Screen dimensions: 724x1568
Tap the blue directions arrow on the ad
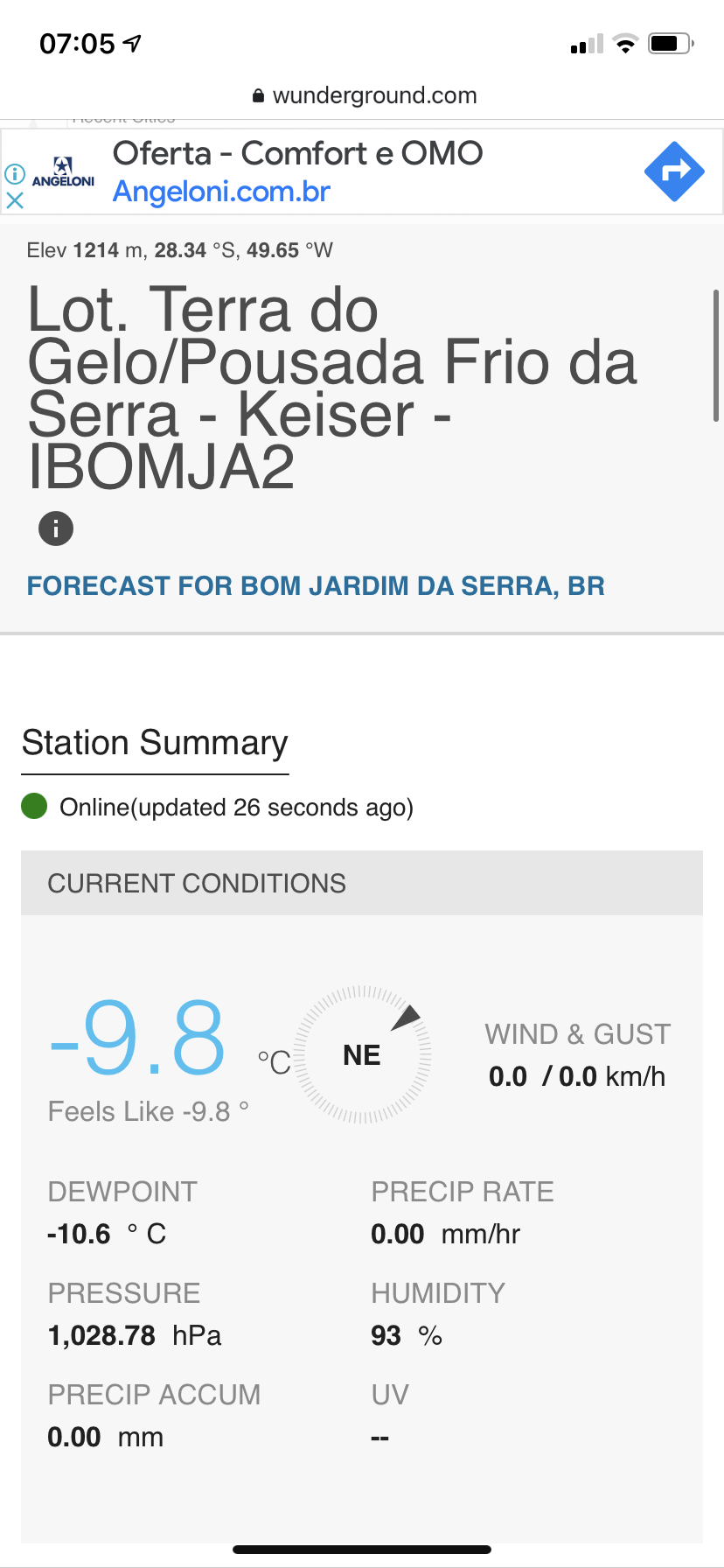[x=674, y=171]
